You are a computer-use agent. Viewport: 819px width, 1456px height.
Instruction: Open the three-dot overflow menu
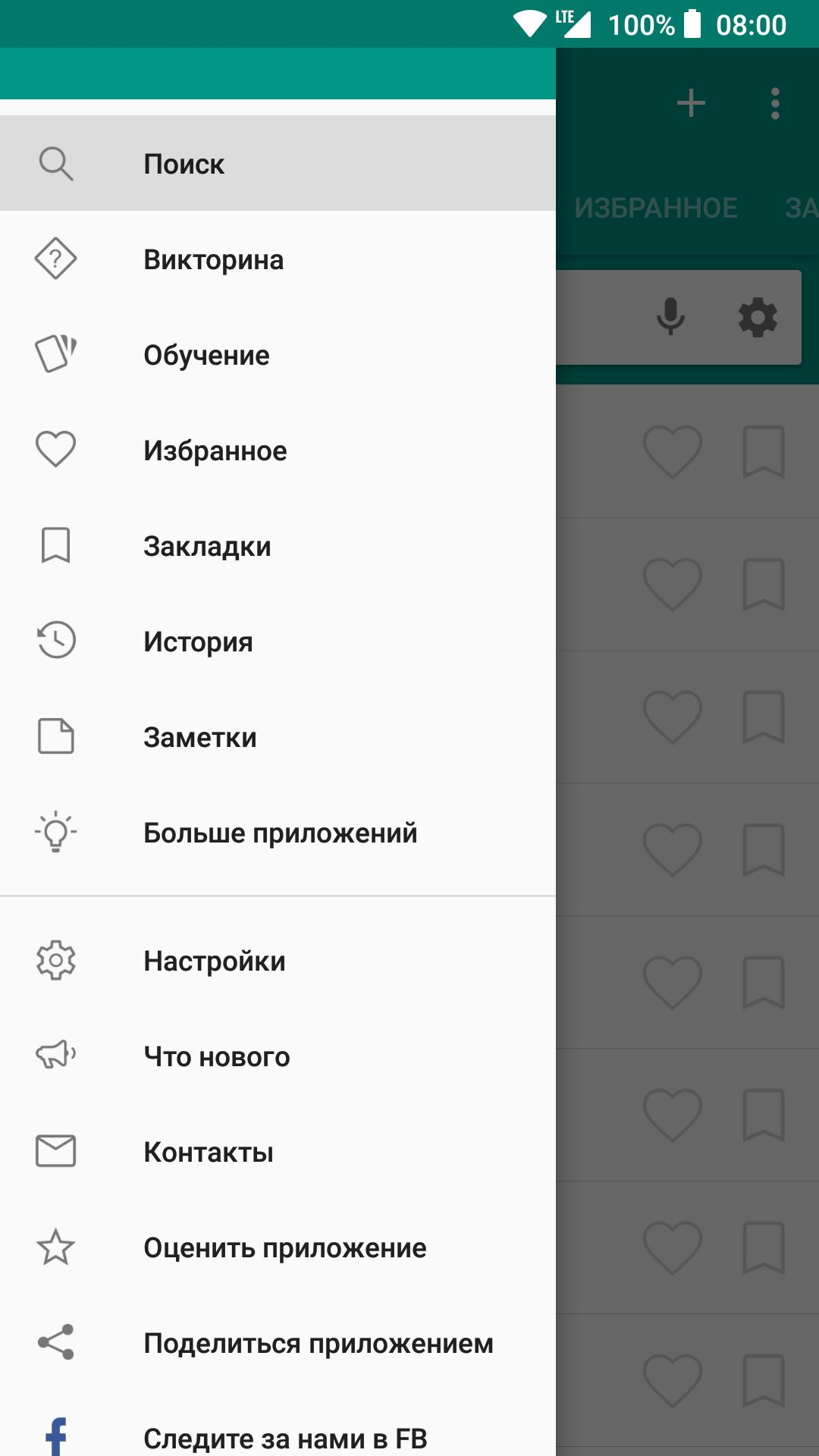click(775, 103)
